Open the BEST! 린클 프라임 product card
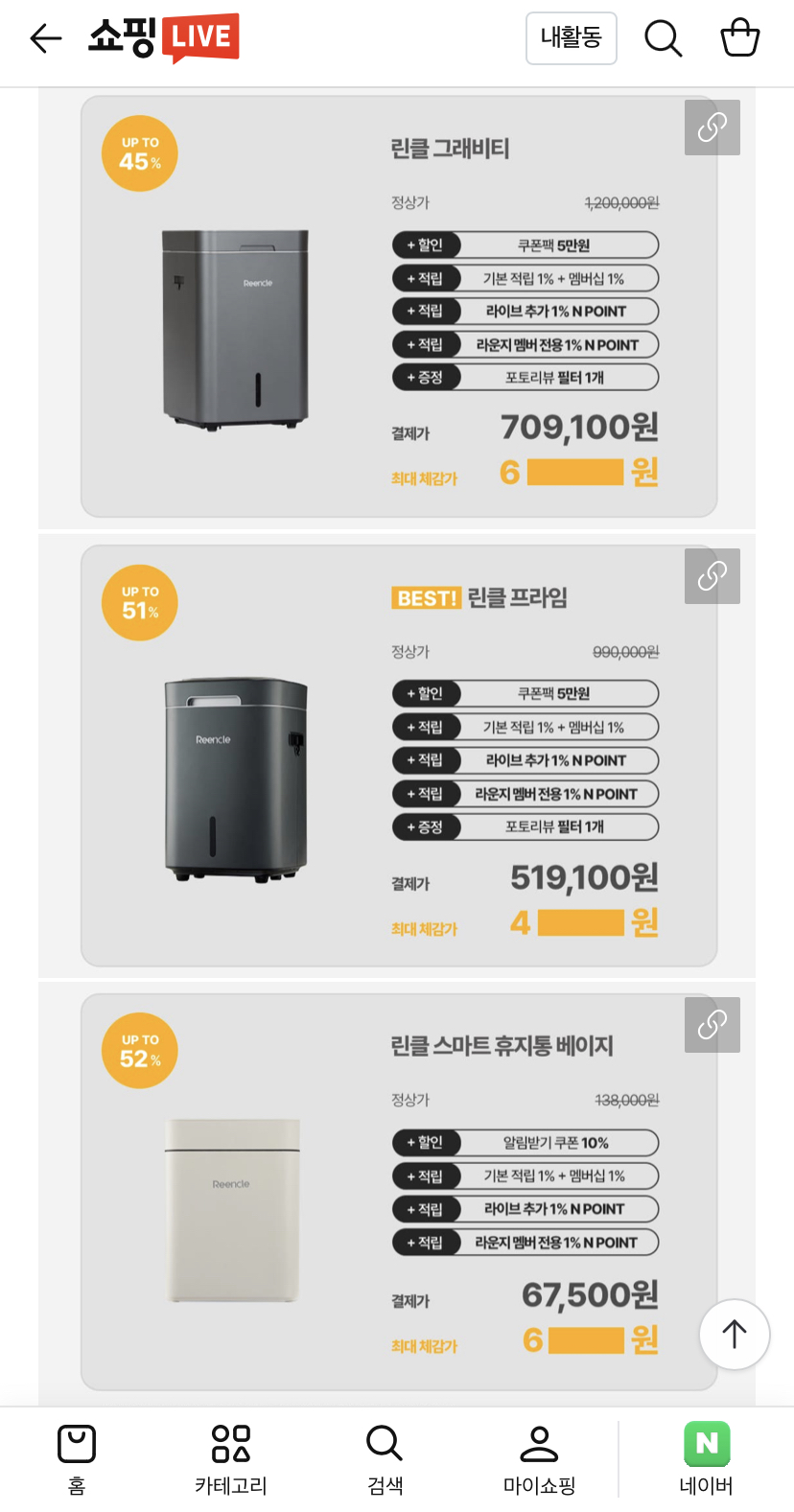 399,756
